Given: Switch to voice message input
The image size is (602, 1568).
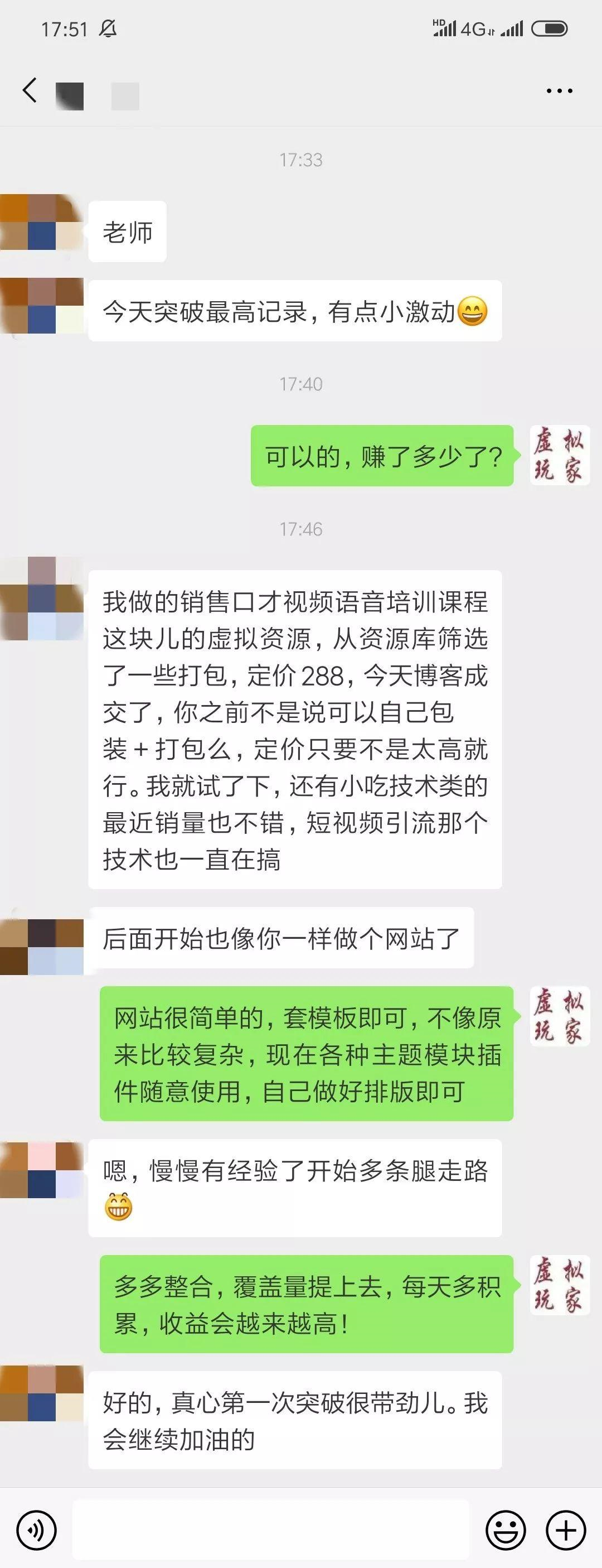Looking at the screenshot, I should (36, 1530).
